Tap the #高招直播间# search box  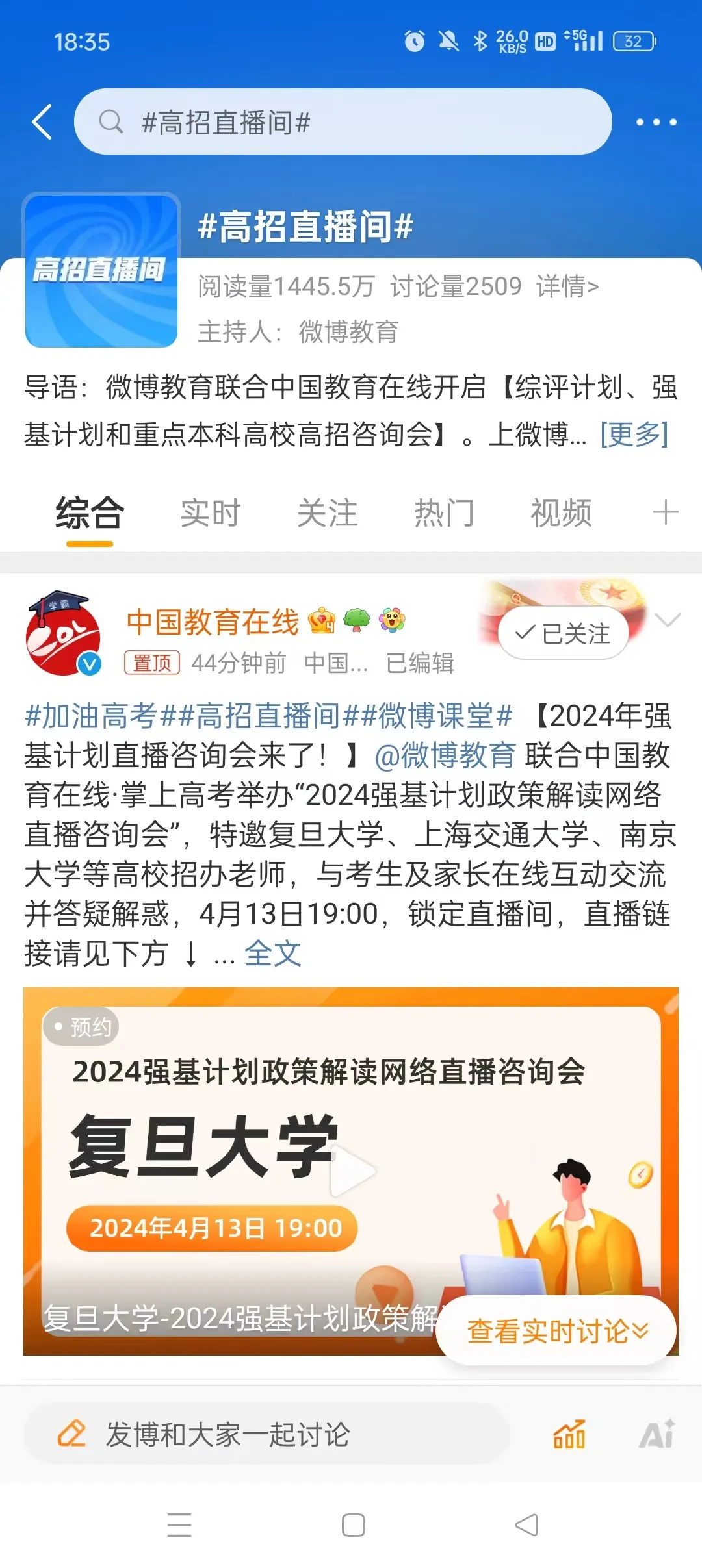click(343, 122)
